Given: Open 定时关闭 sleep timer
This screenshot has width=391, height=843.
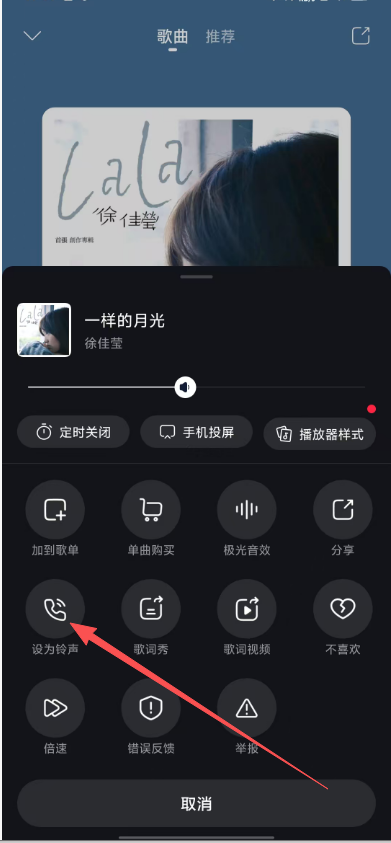Looking at the screenshot, I should tap(73, 432).
